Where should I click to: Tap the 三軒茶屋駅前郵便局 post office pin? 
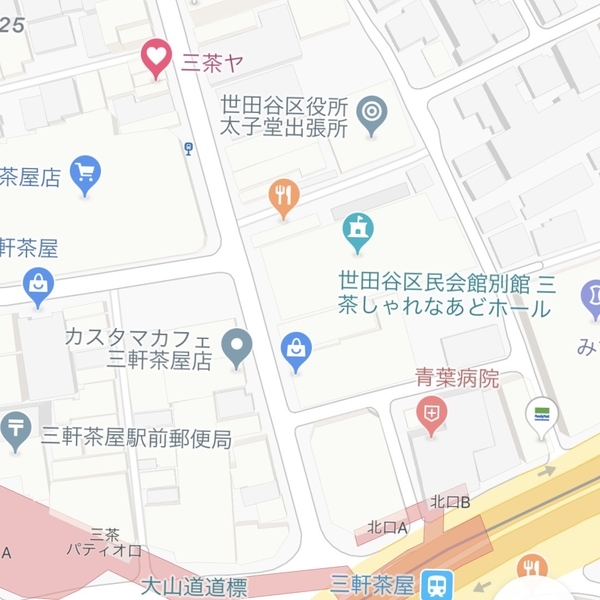pos(15,430)
